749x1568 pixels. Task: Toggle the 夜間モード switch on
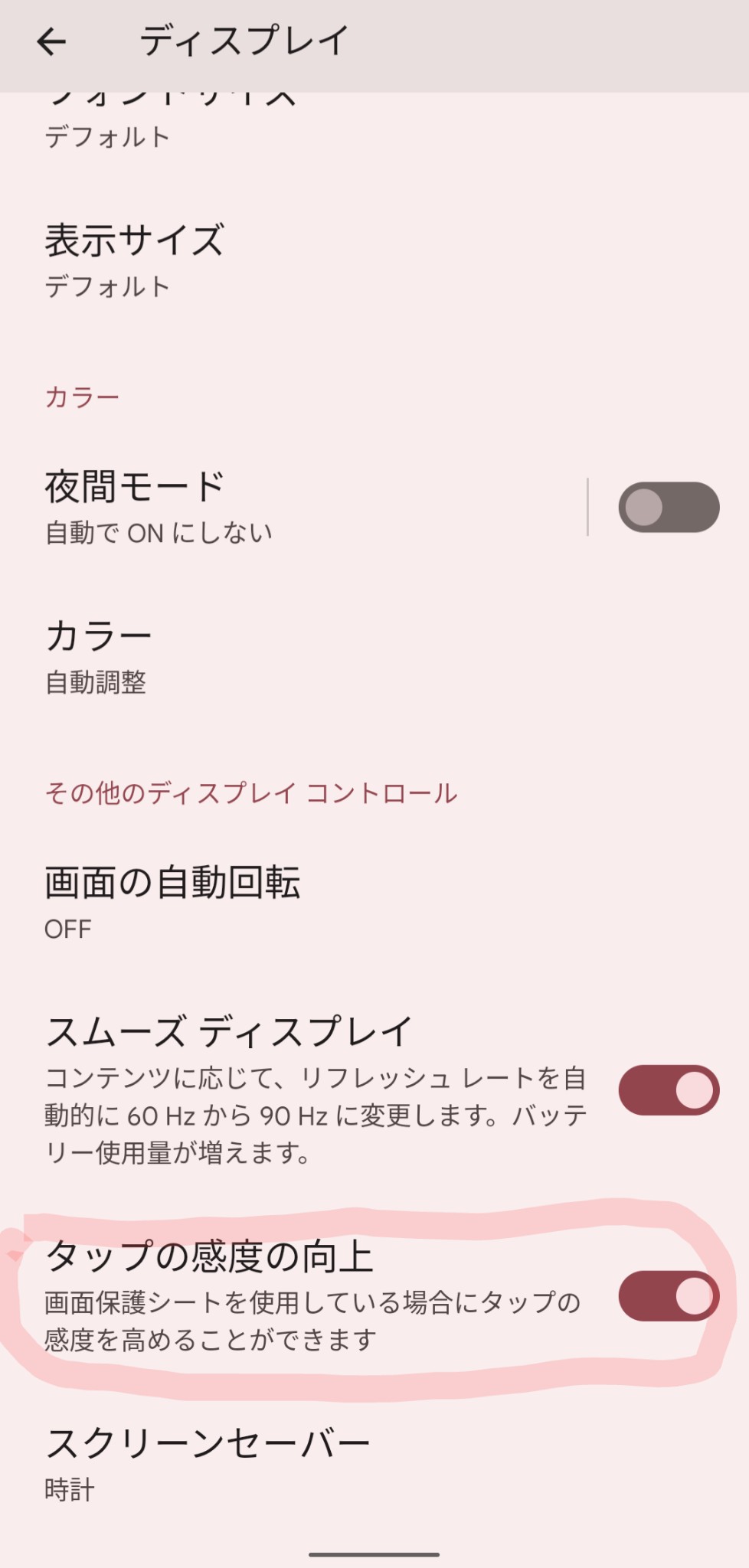669,507
